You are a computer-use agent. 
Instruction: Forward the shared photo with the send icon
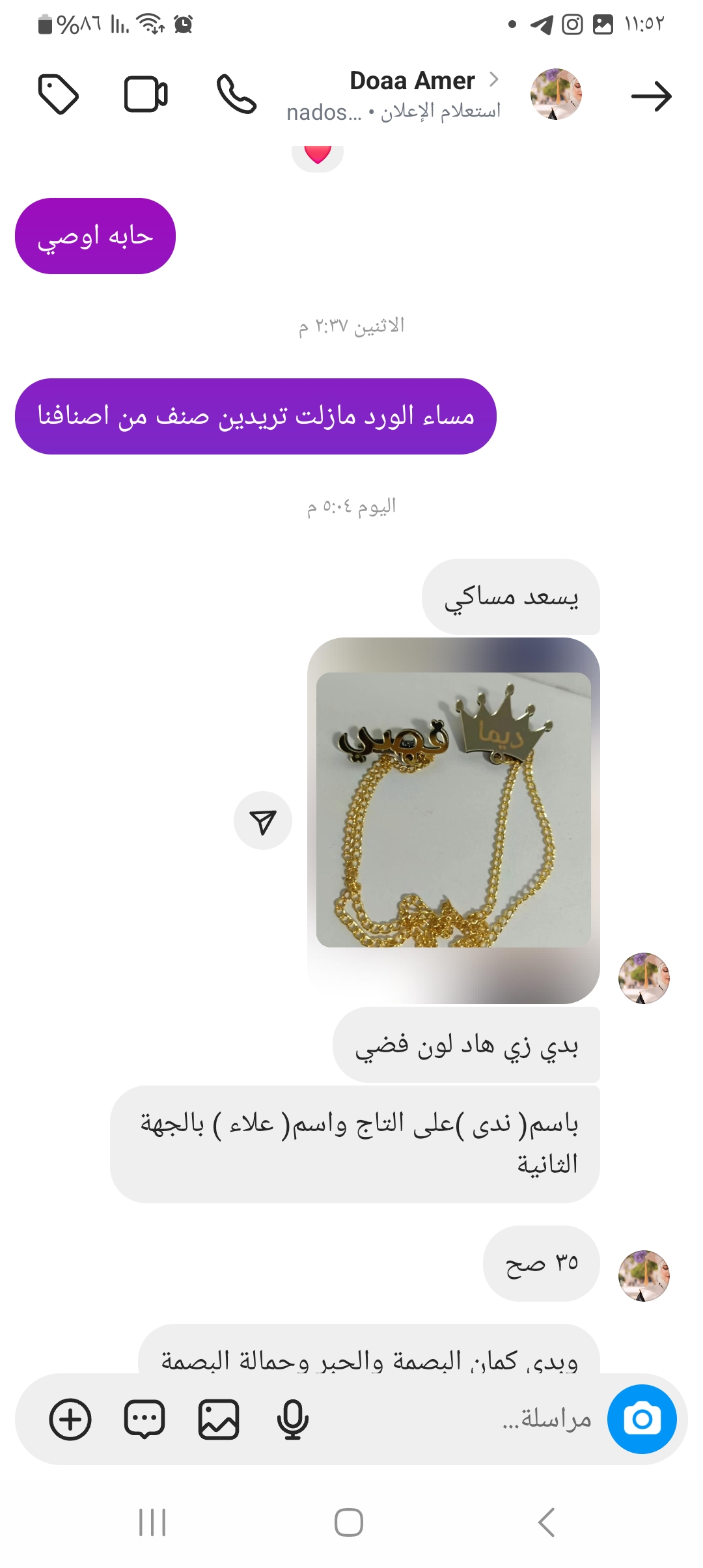pos(263,821)
